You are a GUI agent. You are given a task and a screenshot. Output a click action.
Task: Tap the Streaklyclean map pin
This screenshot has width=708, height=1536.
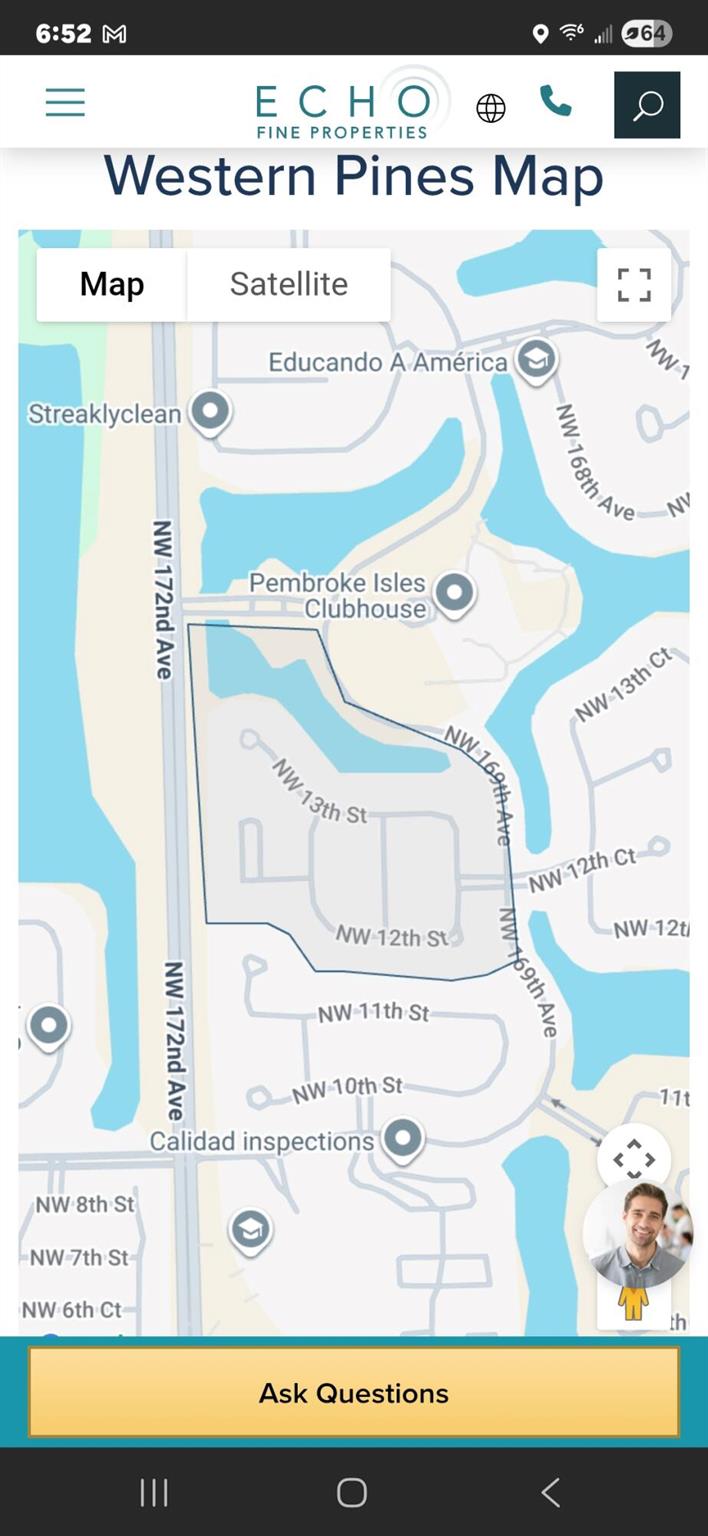(210, 412)
